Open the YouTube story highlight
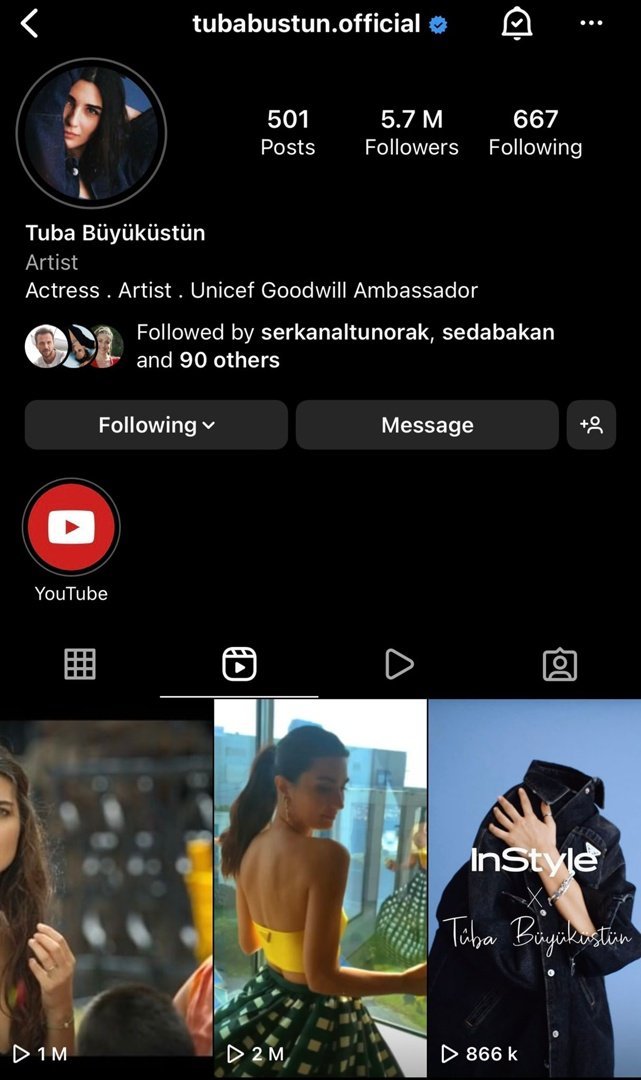 pyautogui.click(x=71, y=527)
